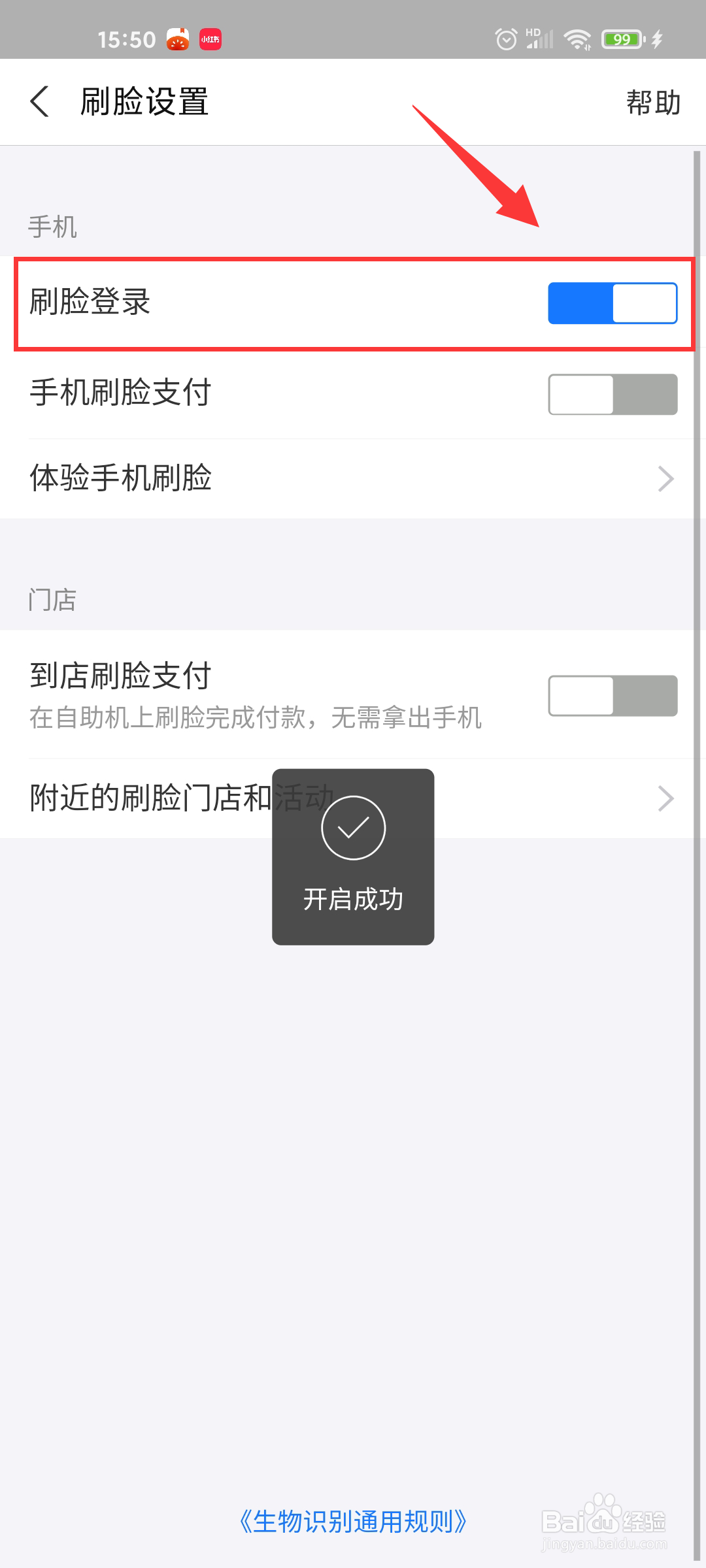Viewport: 706px width, 1568px height.
Task: Tap the Wi-Fi icon in the status bar
Action: 578,39
